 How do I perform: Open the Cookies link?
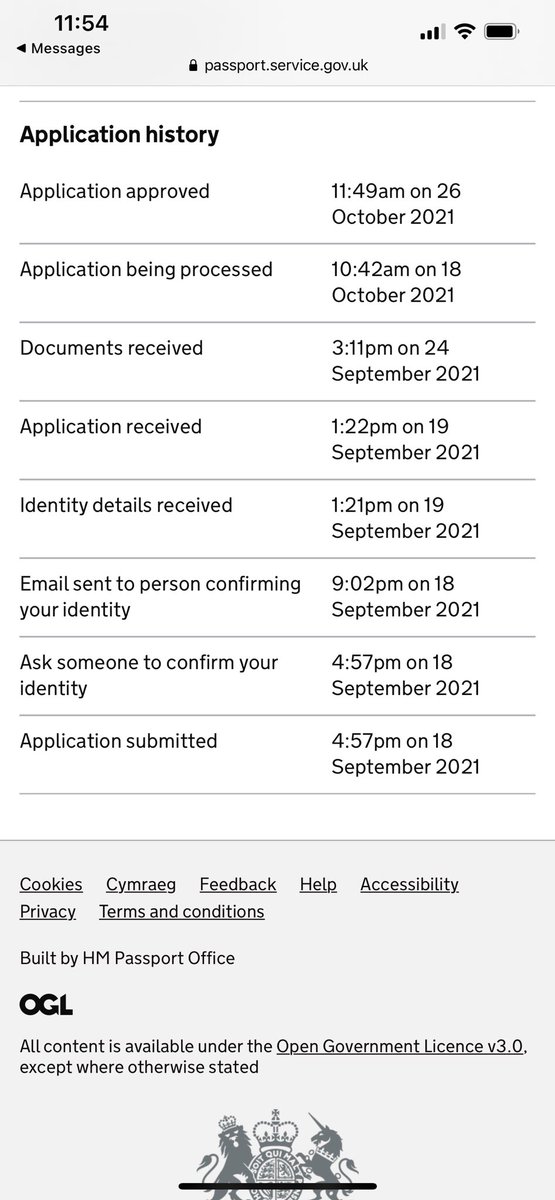(x=51, y=884)
